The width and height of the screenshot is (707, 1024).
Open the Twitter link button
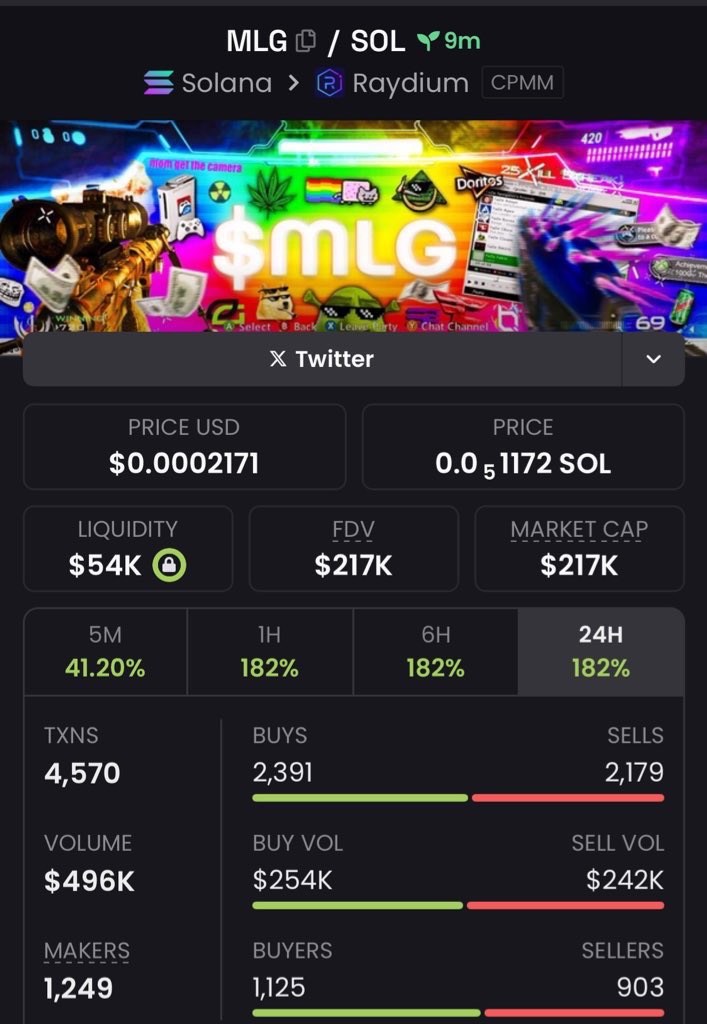(322, 359)
